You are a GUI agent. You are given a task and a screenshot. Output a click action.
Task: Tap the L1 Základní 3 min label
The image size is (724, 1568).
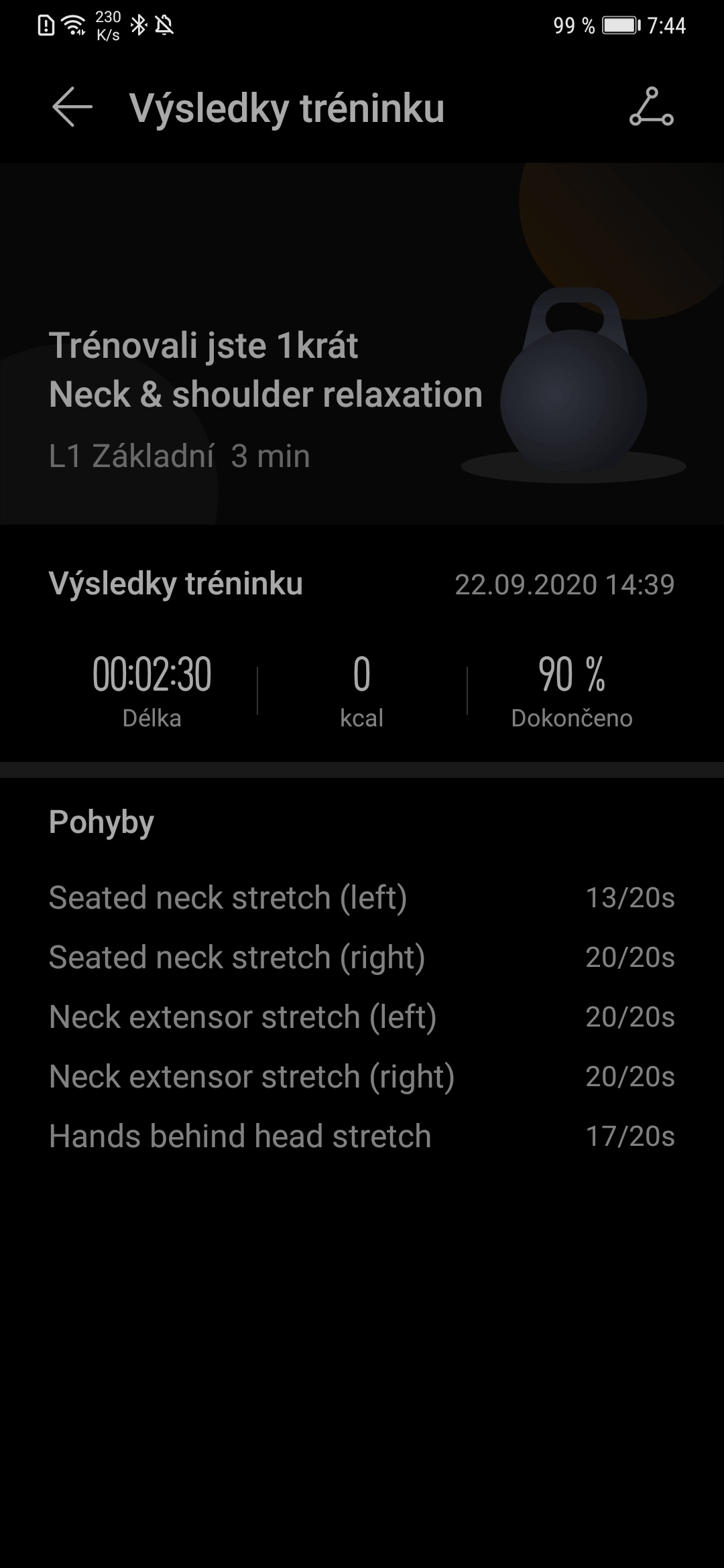(178, 456)
